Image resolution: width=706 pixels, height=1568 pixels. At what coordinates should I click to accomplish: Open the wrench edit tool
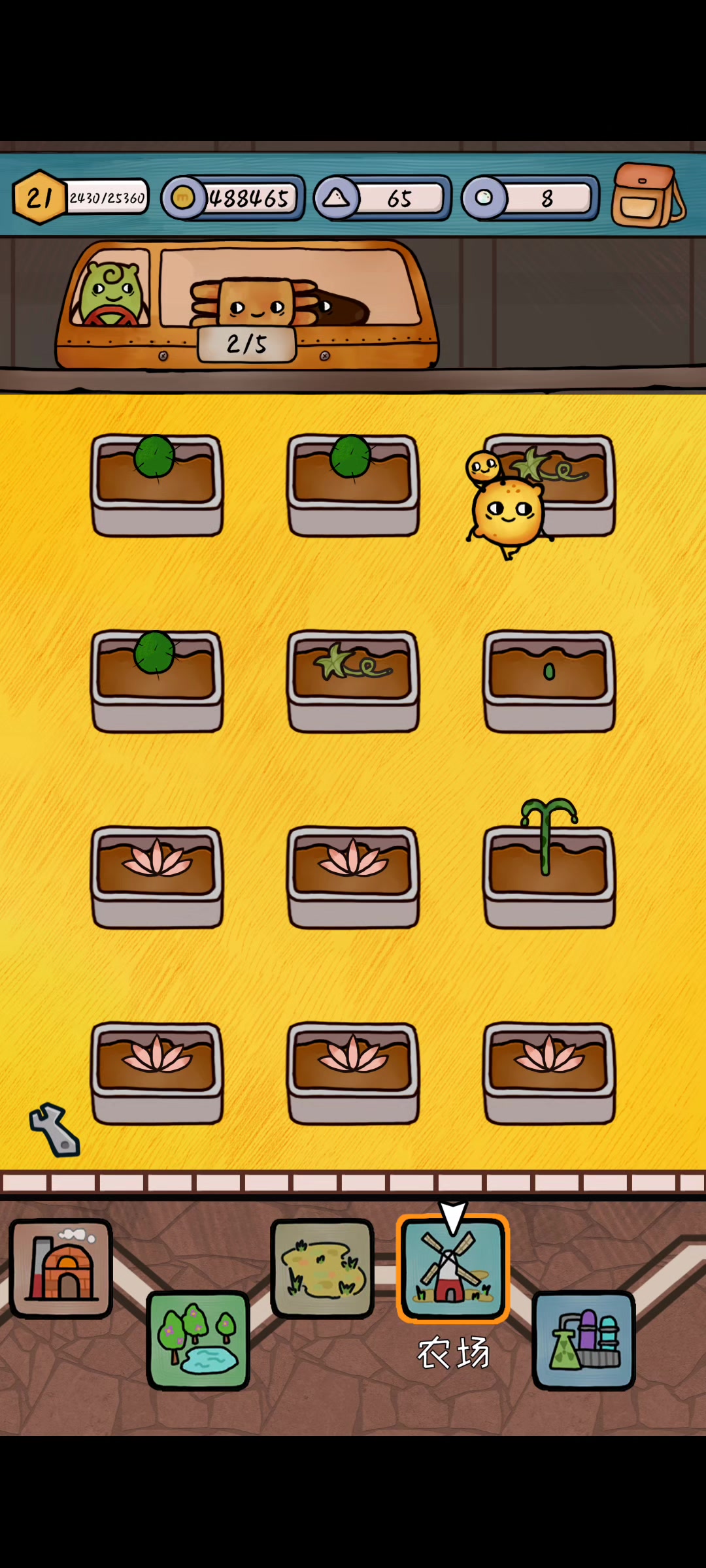pos(55,1130)
